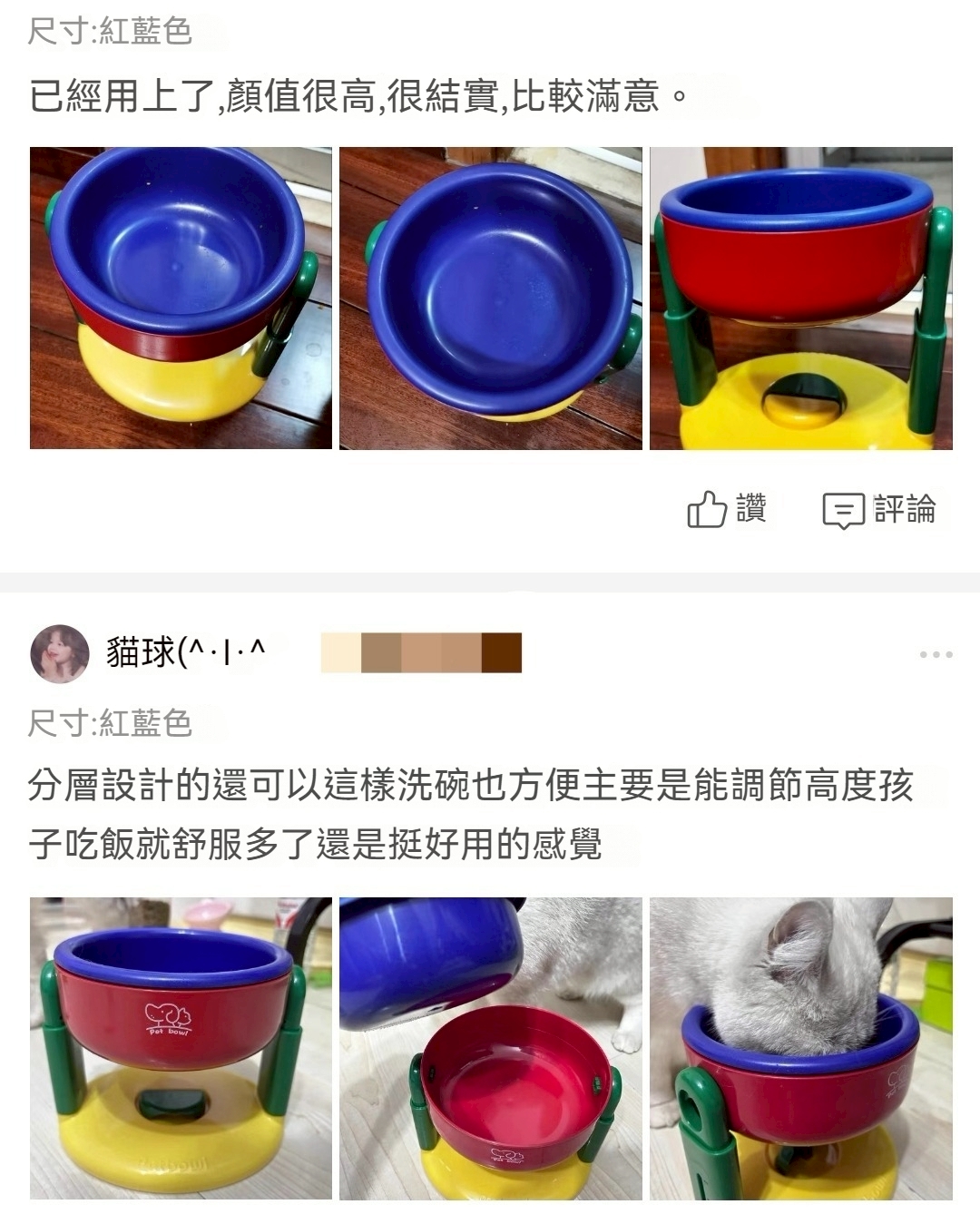The width and height of the screenshot is (980, 1224).
Task: Open 評論 comments on the first review
Action: pyautogui.click(x=878, y=509)
